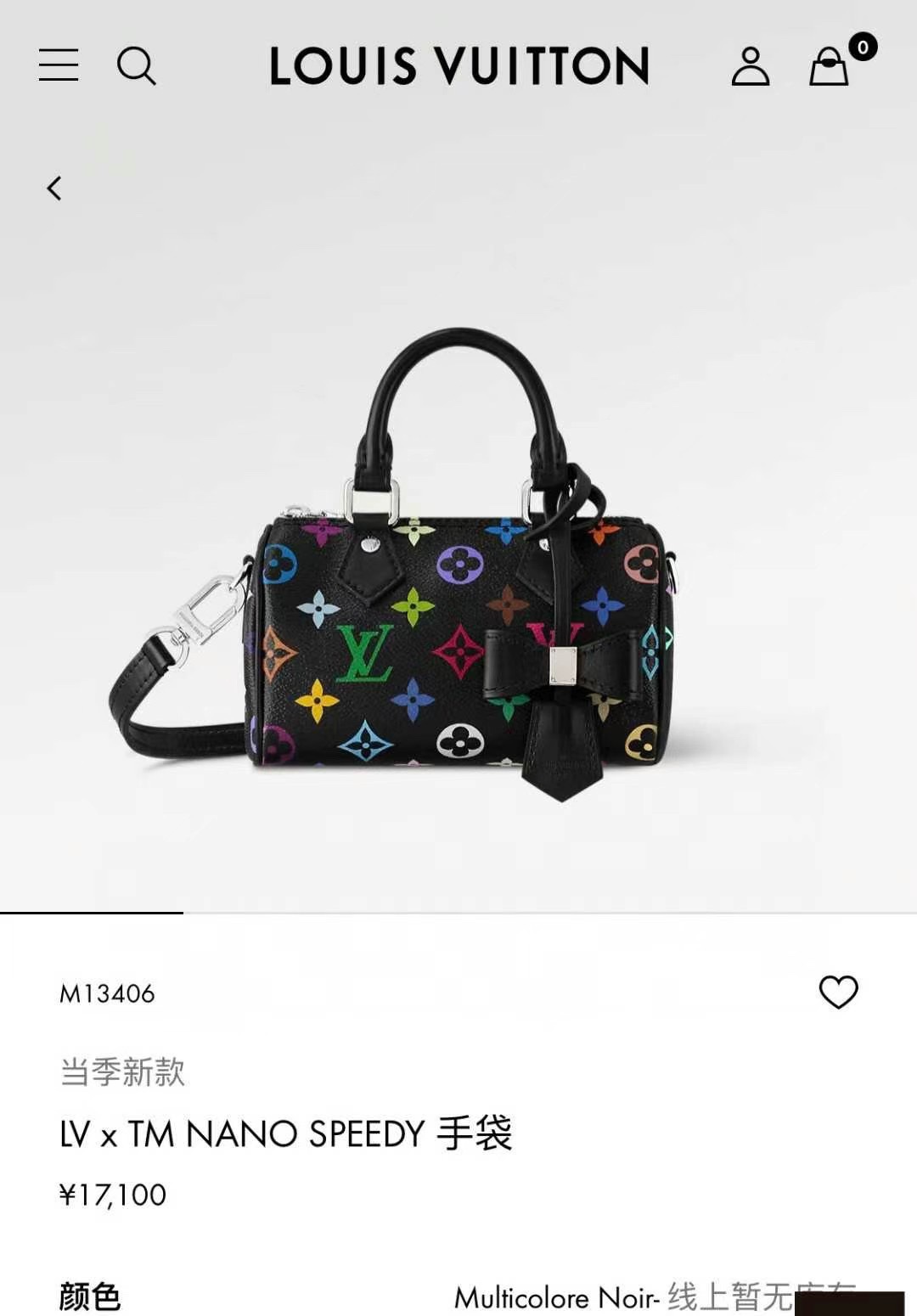
Task: Open the account profile icon
Action: coord(751,68)
